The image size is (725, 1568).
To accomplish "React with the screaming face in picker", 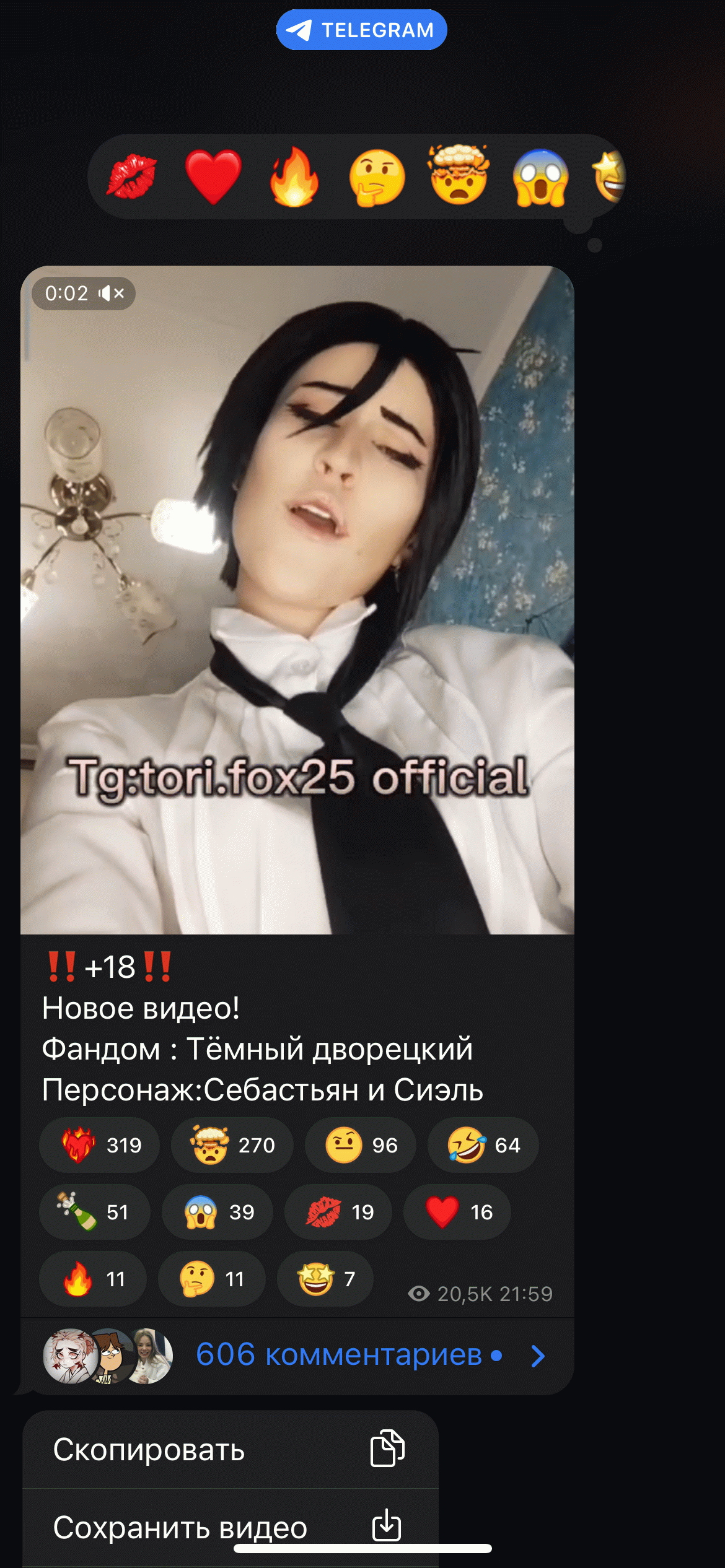I will 540,177.
